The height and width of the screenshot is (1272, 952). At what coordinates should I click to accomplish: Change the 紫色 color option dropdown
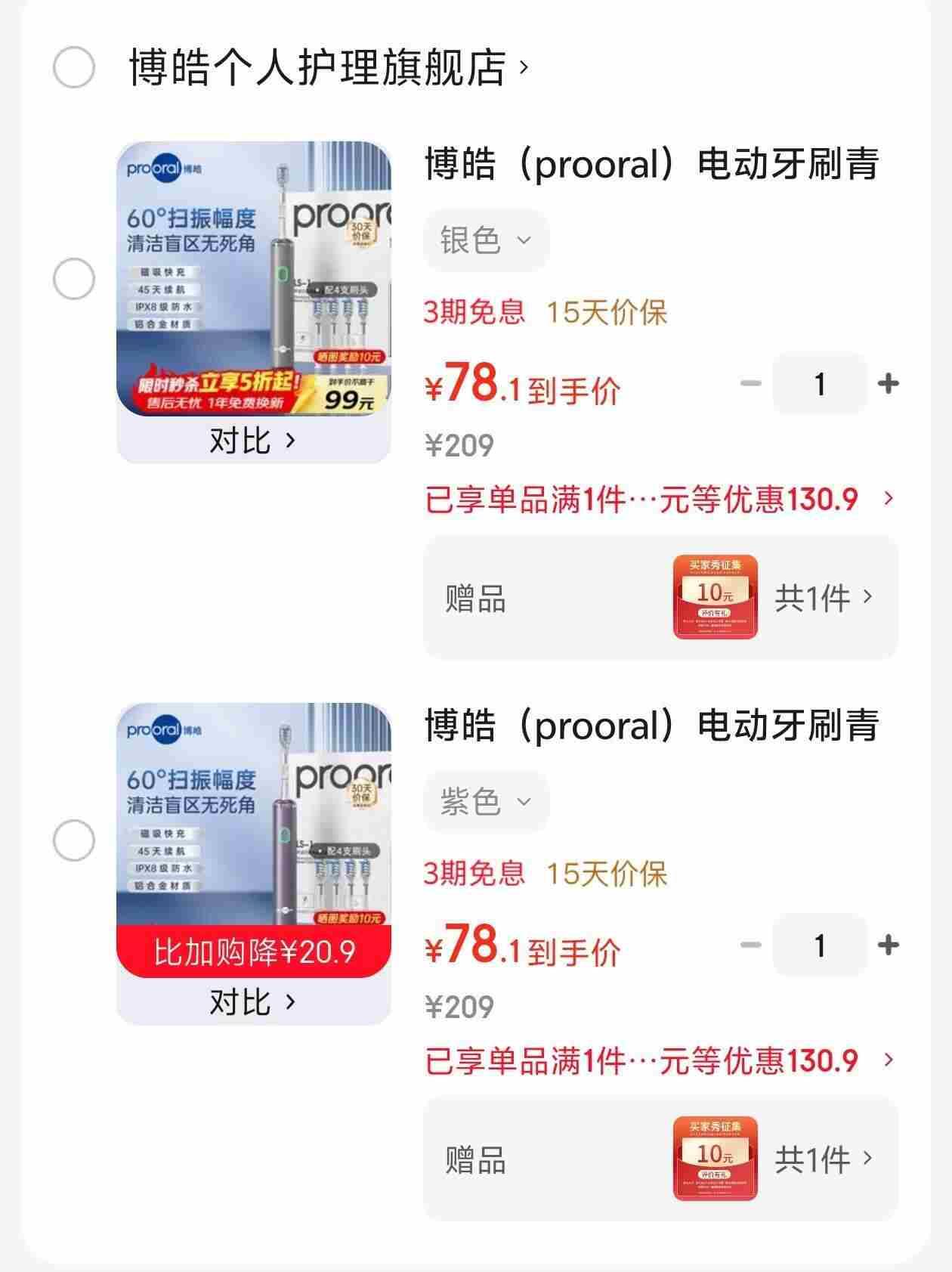click(486, 801)
